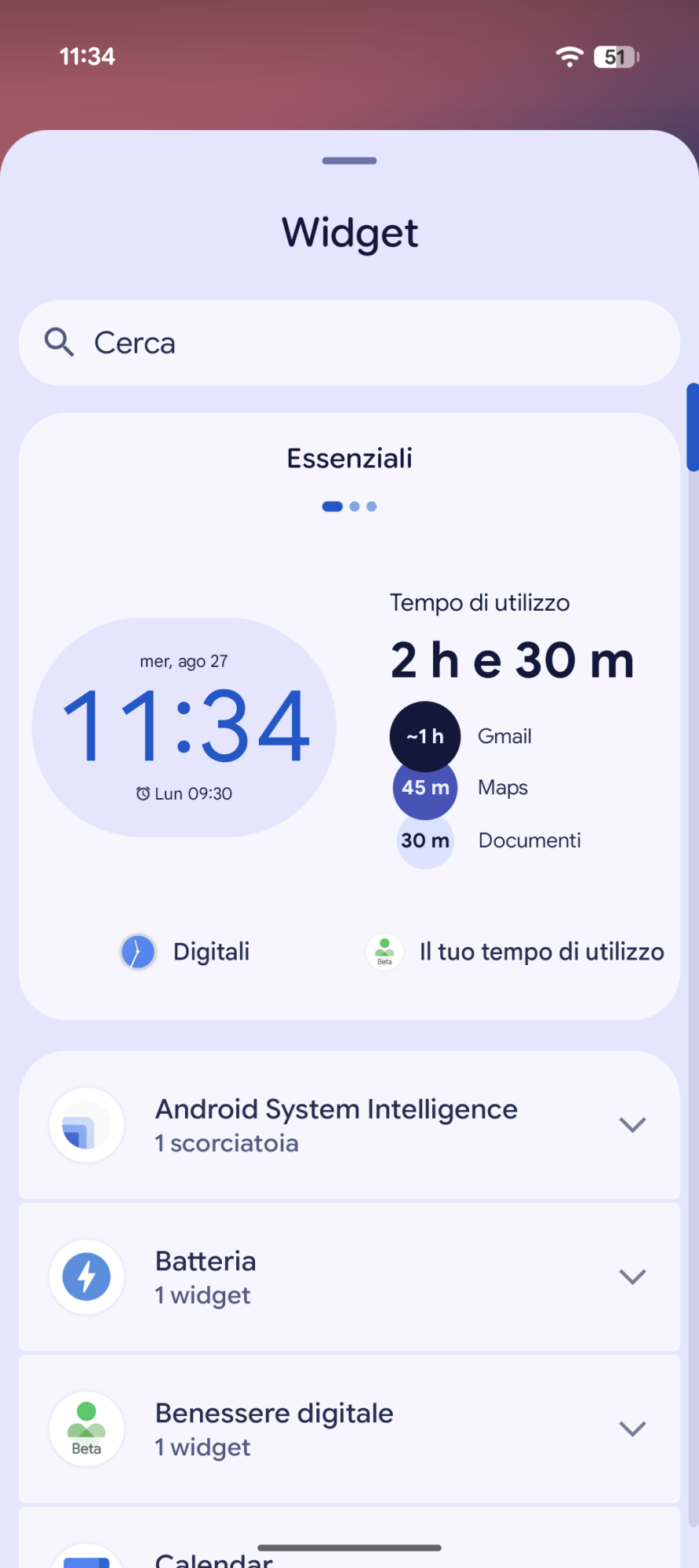
Task: Tap the Cerca search field
Action: pos(349,343)
